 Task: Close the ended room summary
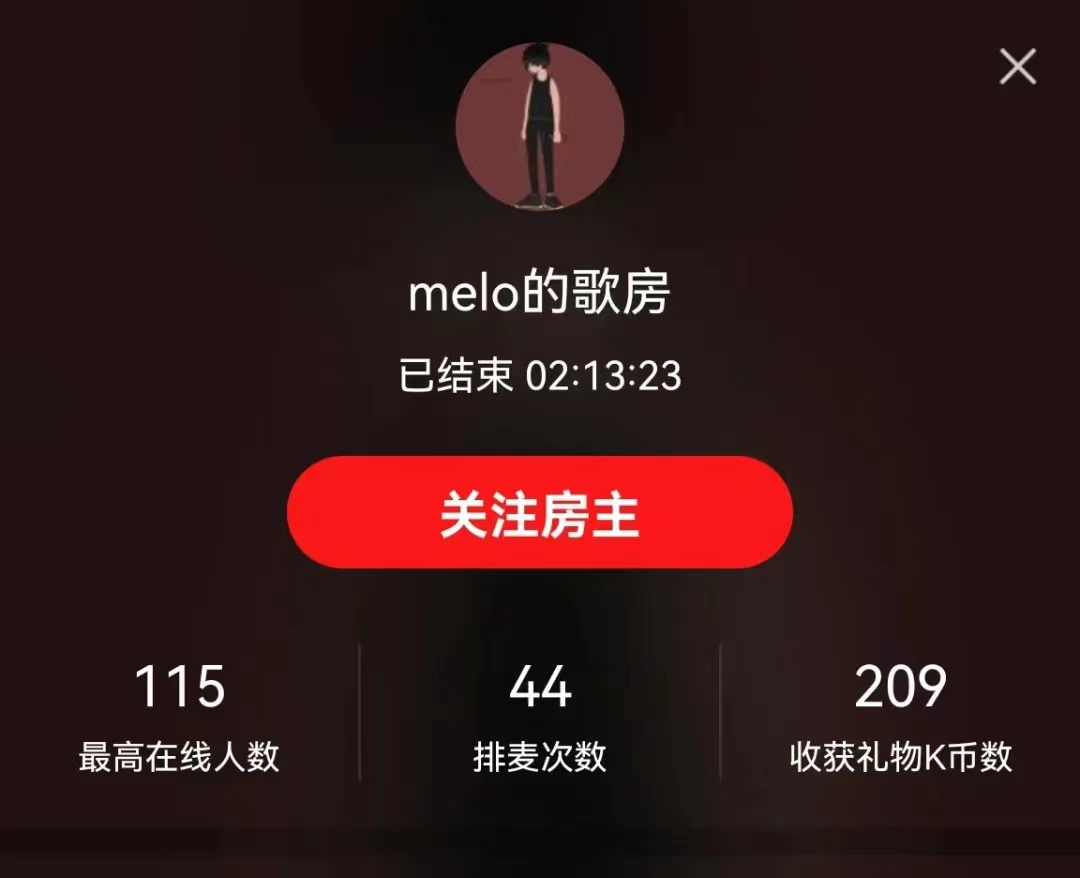click(x=1017, y=67)
